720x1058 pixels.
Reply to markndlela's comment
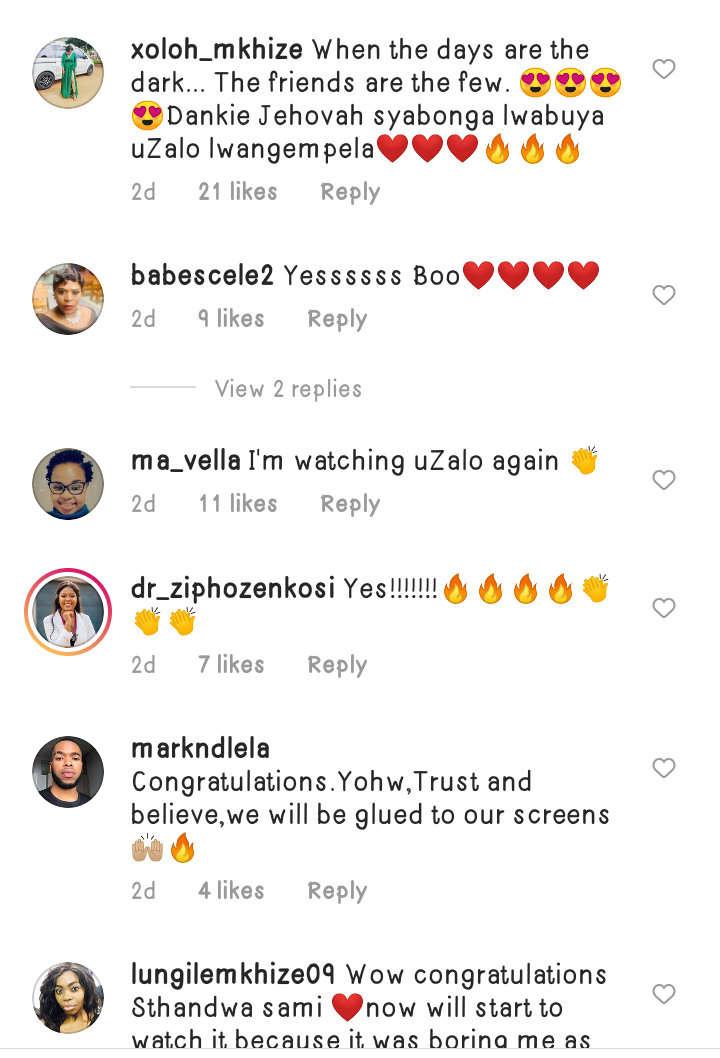337,891
